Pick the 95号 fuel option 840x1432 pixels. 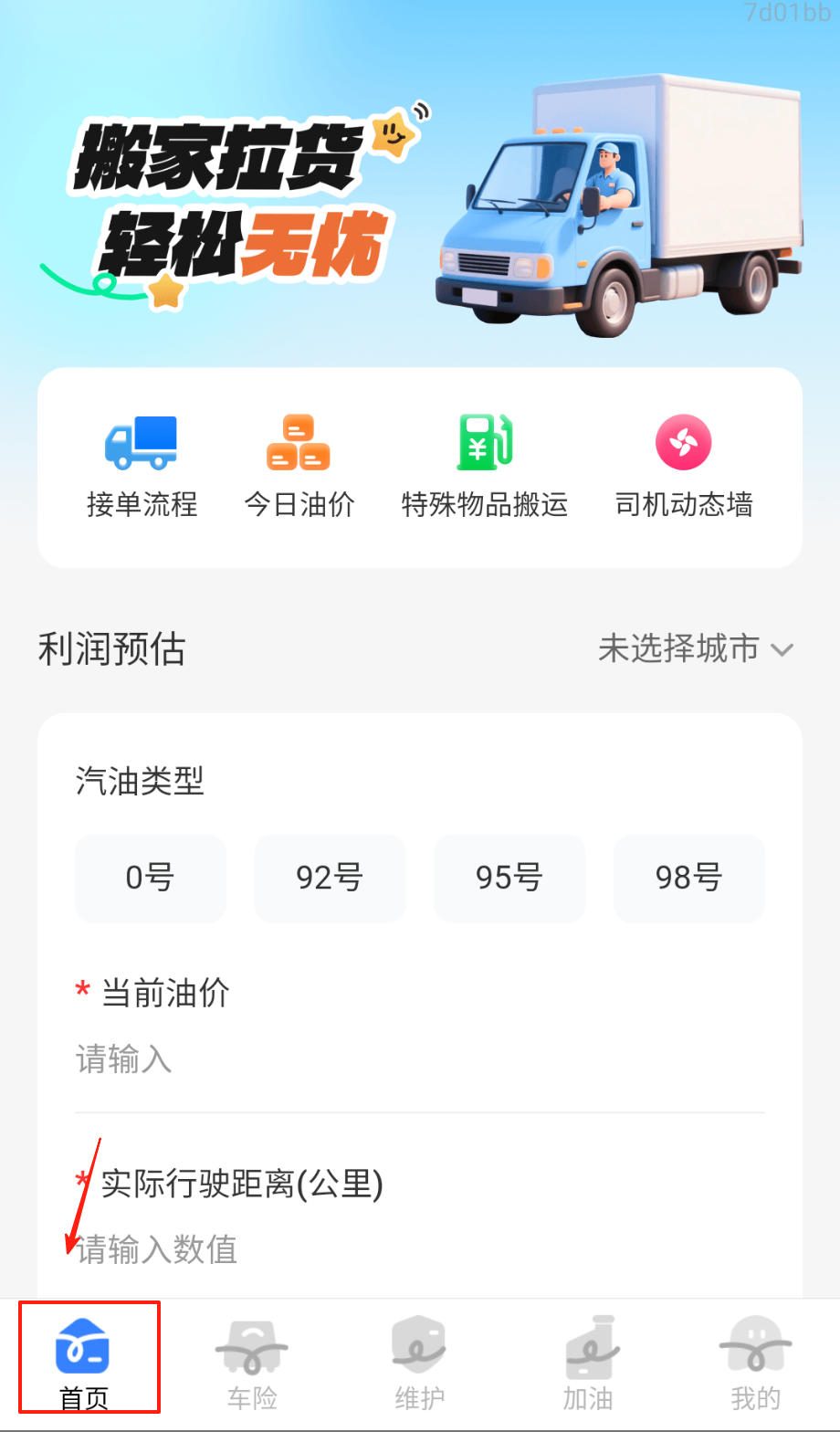pos(509,878)
